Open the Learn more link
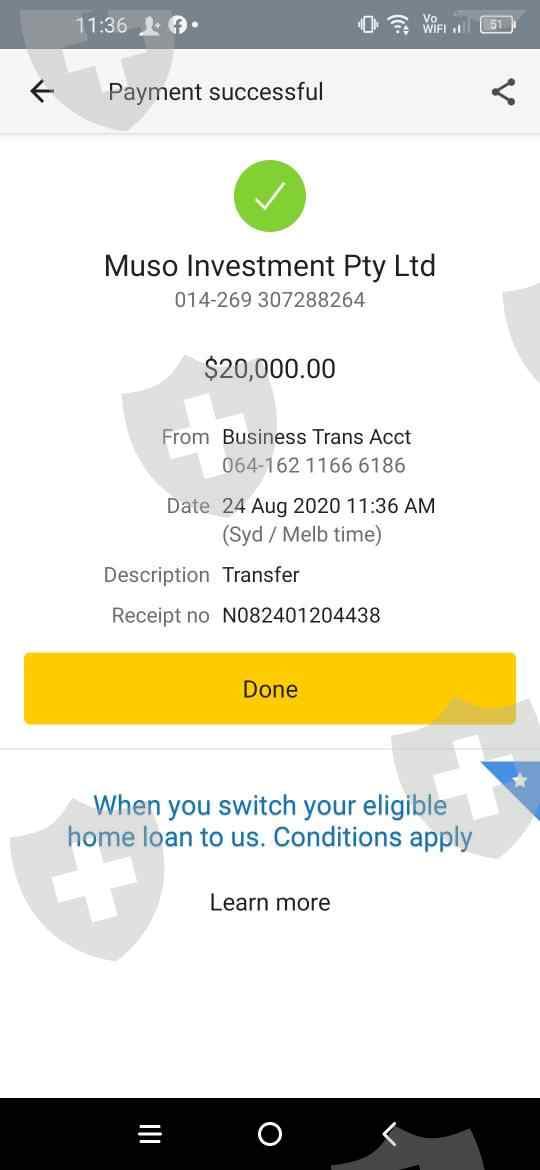This screenshot has height=1170, width=540. [270, 902]
